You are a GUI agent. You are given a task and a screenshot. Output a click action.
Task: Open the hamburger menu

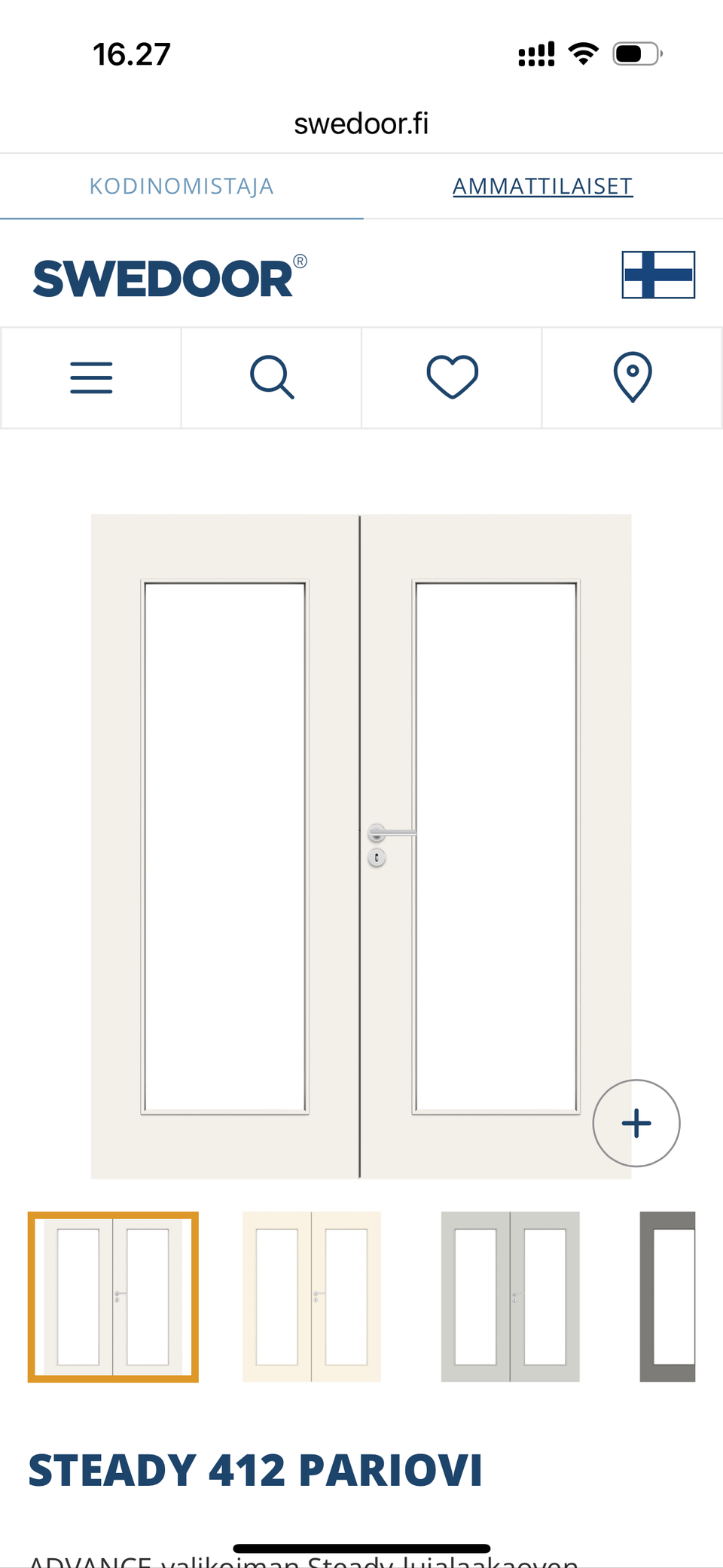[91, 377]
